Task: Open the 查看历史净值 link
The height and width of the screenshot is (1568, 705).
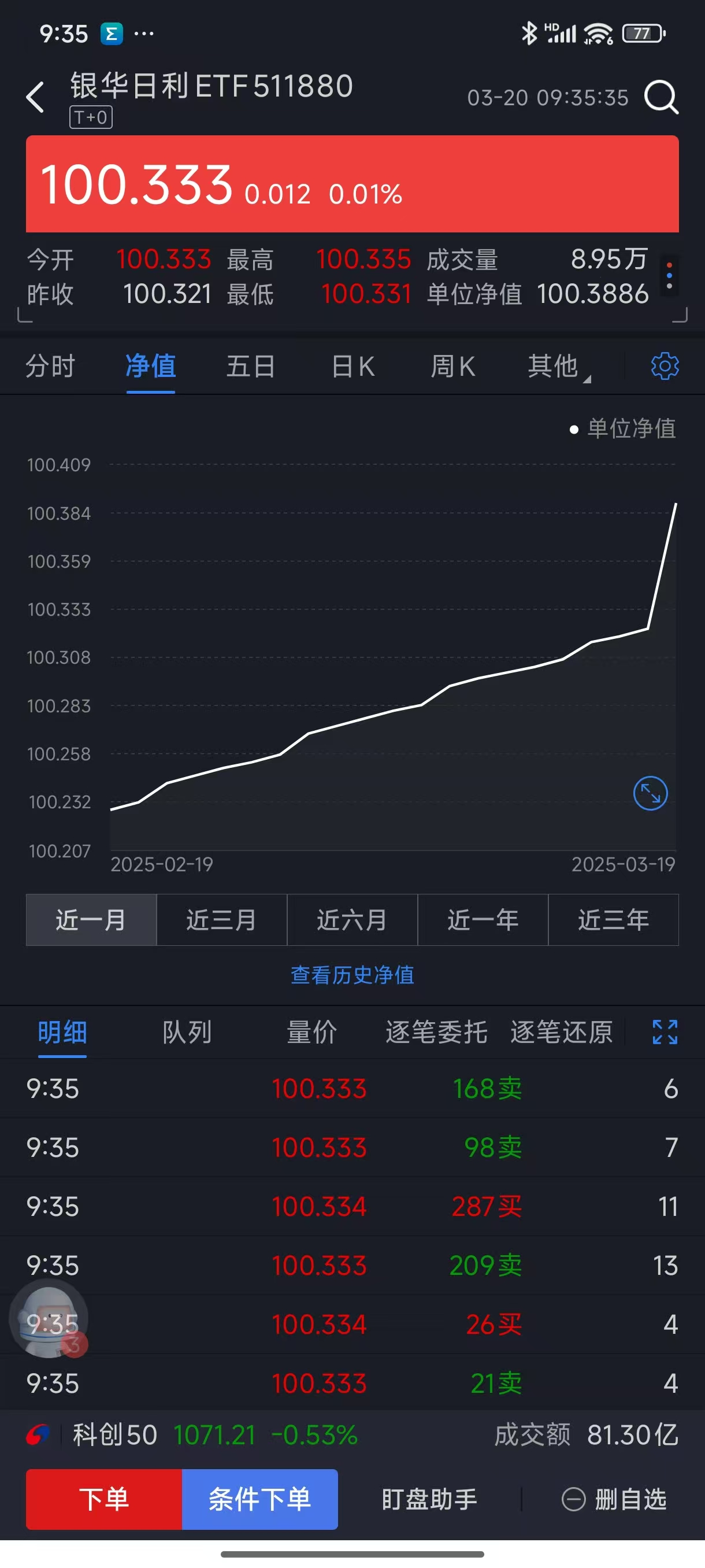Action: pyautogui.click(x=352, y=975)
